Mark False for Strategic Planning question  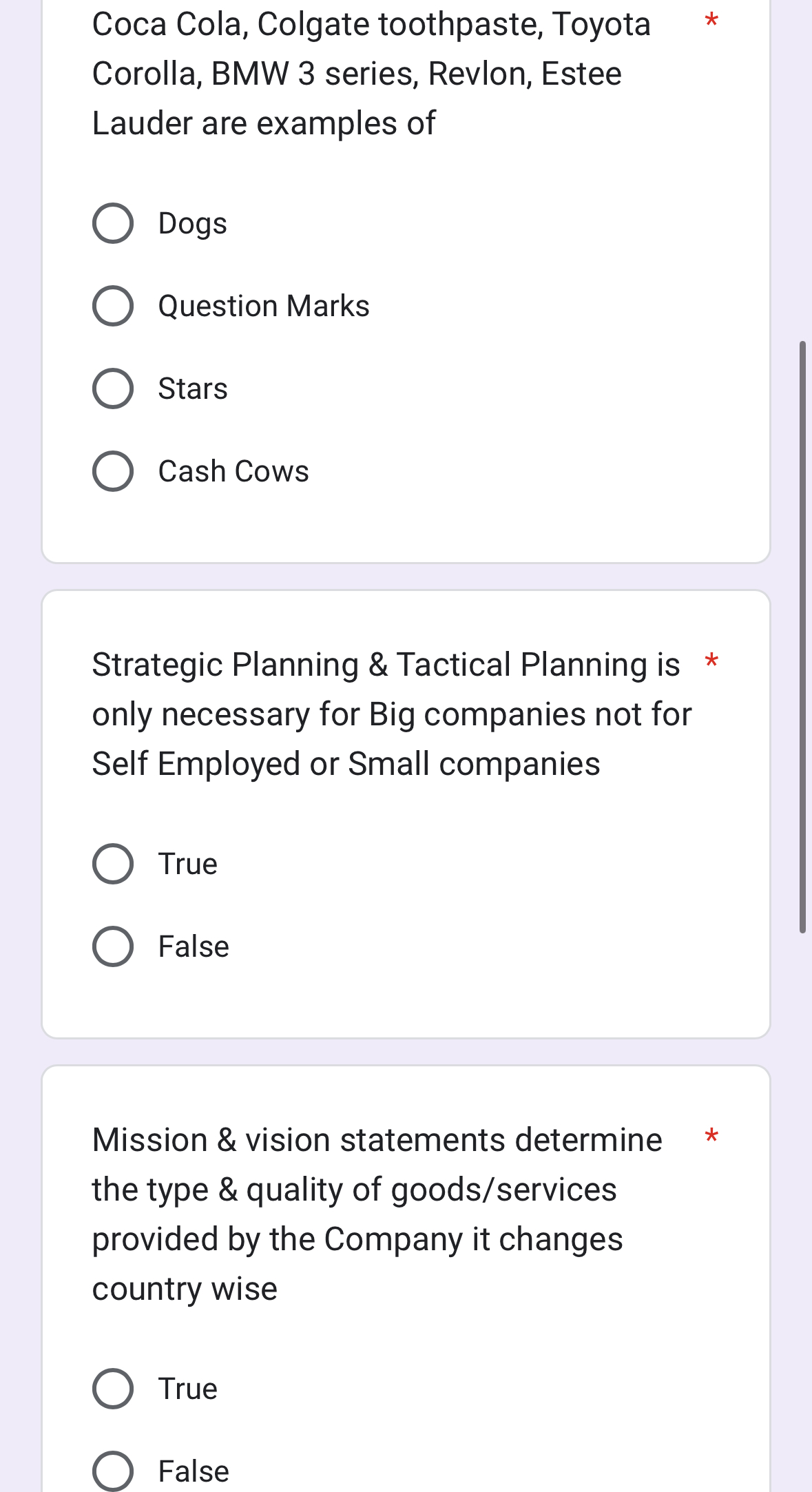tap(113, 946)
